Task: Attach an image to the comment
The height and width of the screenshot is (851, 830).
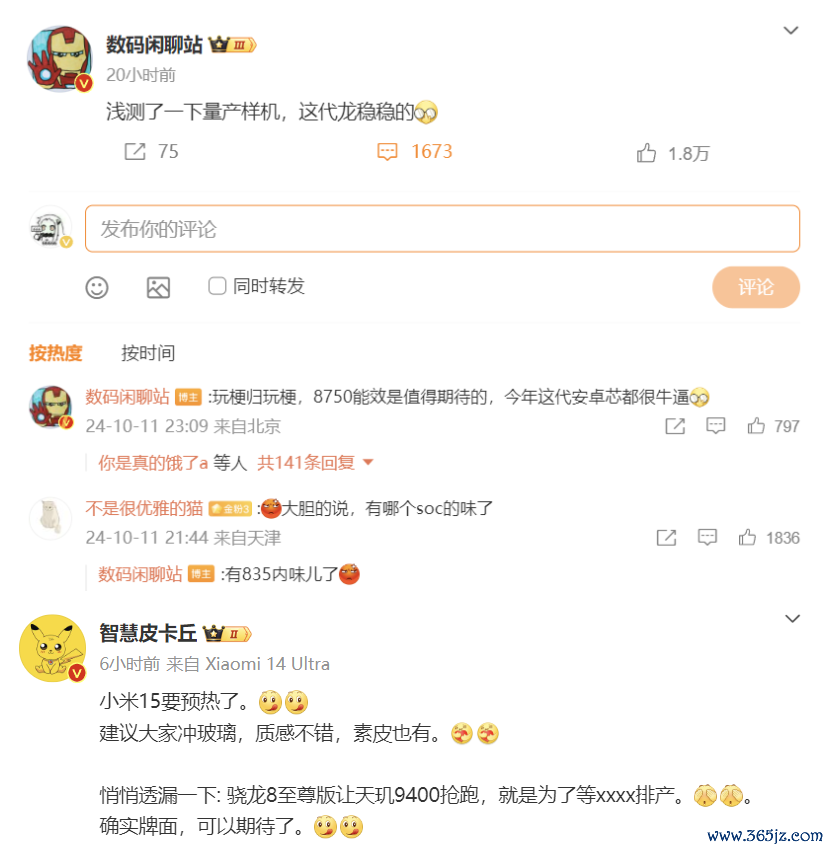Action: 158,287
